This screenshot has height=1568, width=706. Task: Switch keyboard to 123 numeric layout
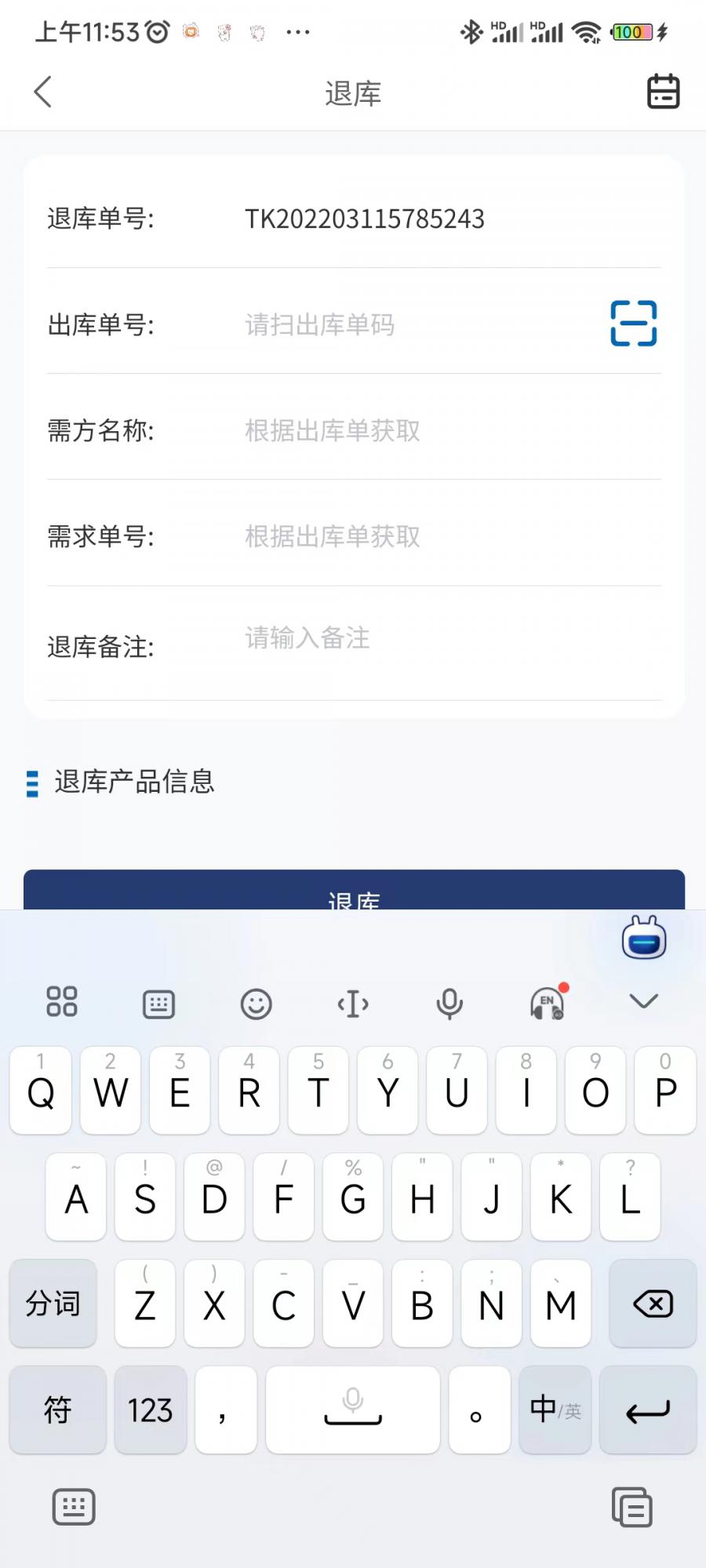(150, 1410)
